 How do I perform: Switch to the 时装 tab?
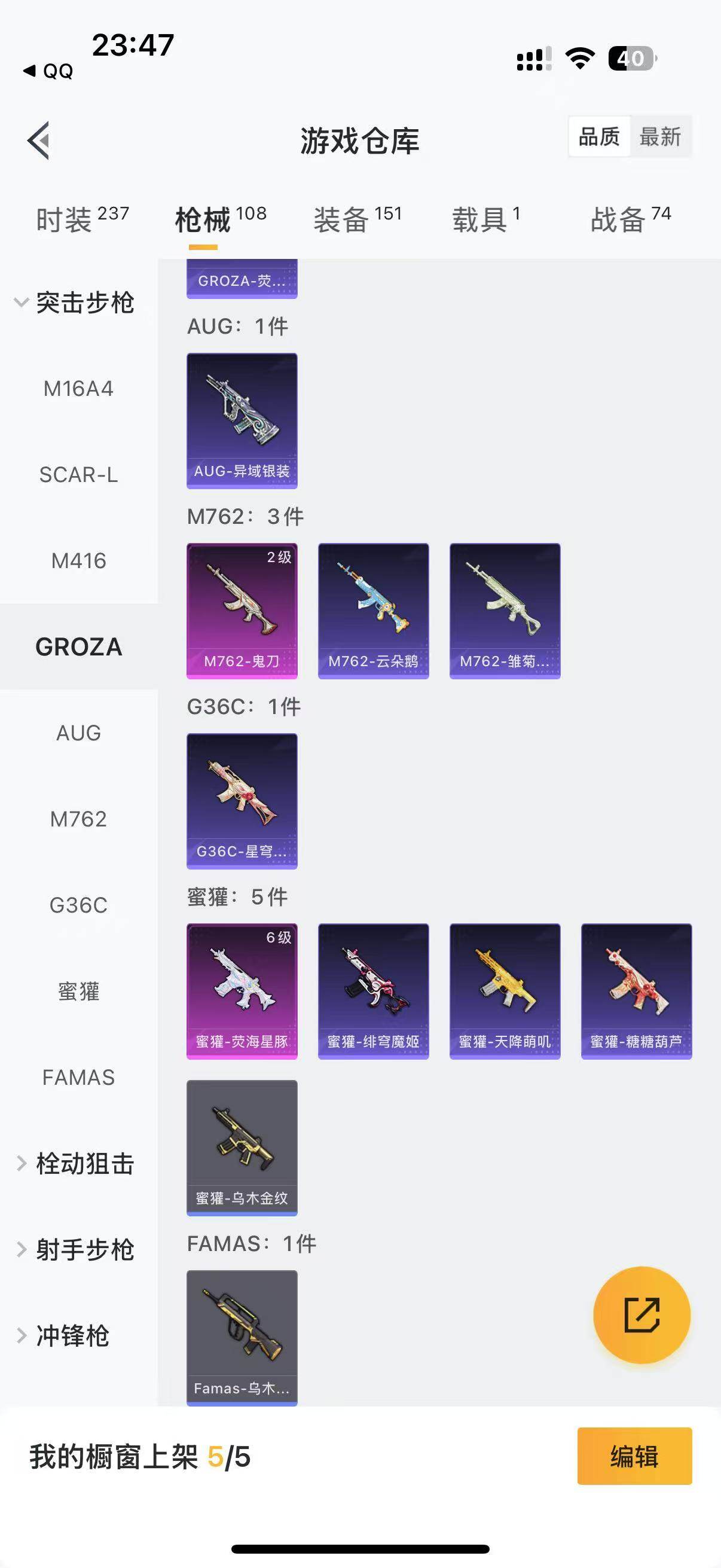point(81,218)
